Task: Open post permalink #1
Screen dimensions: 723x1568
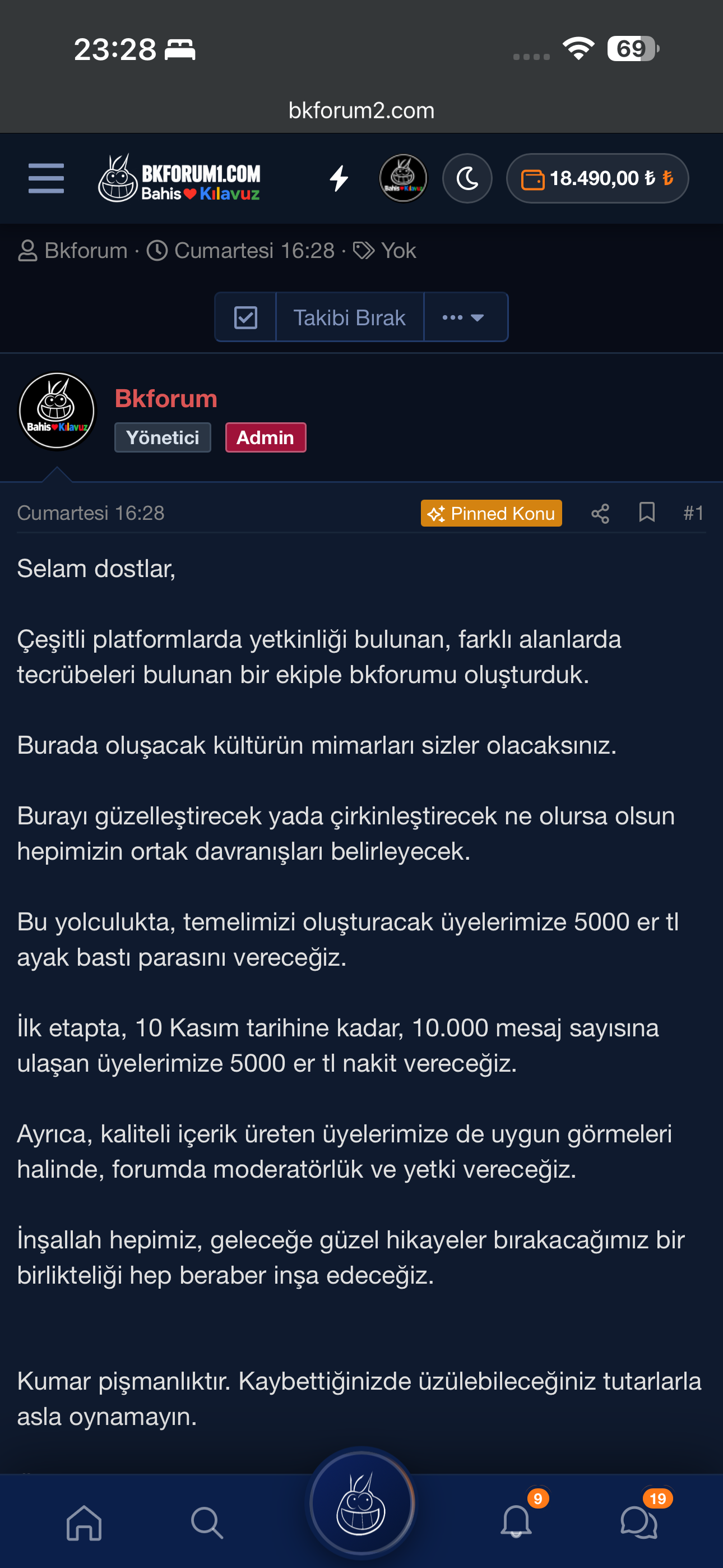Action: (693, 513)
